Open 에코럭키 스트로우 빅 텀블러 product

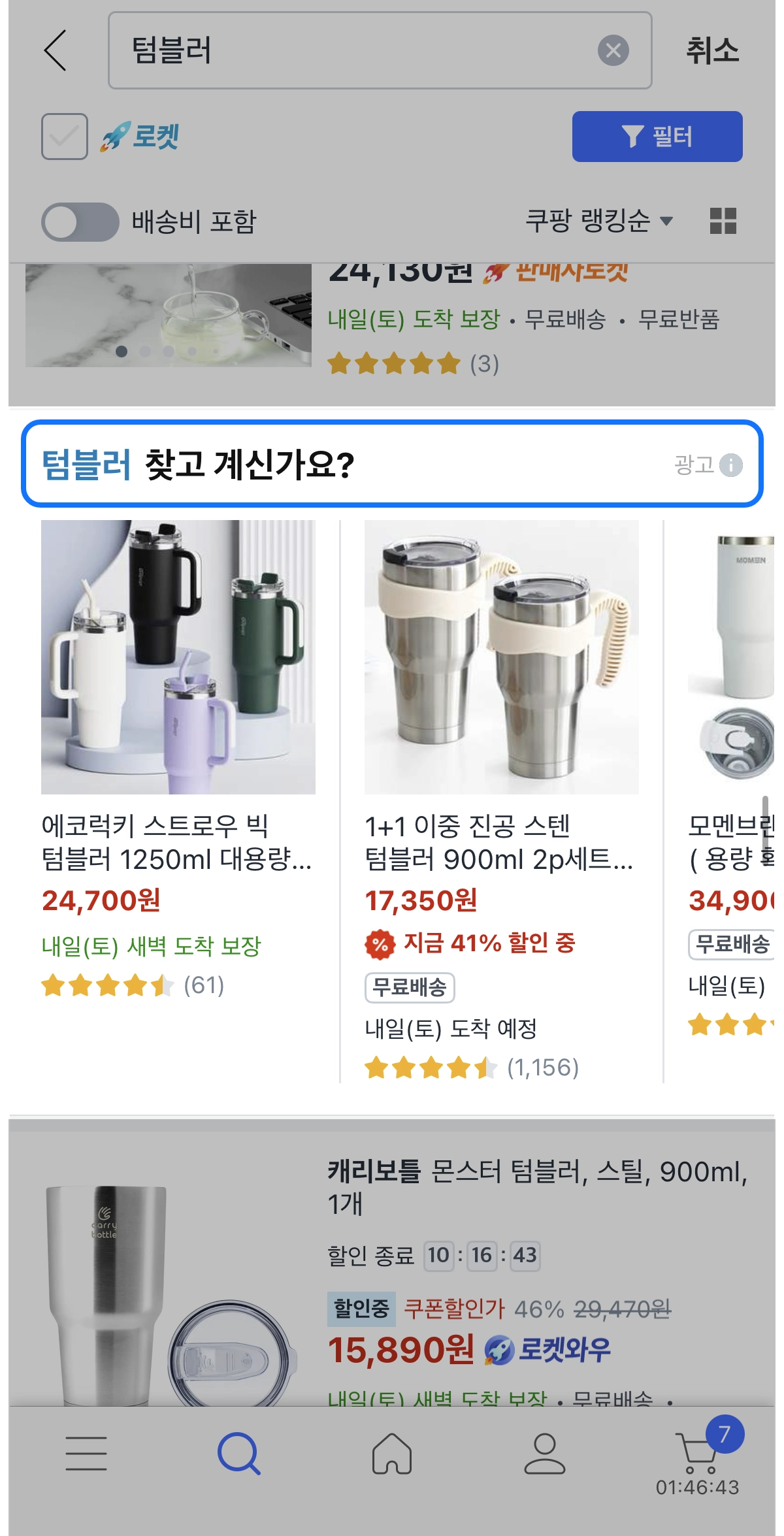point(178,758)
